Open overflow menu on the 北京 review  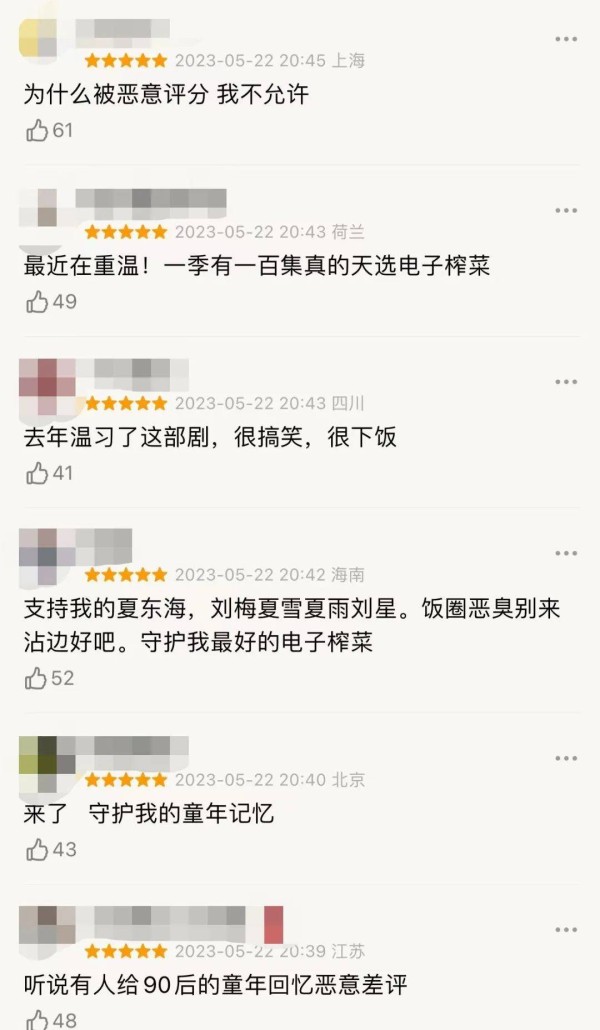pos(566,758)
